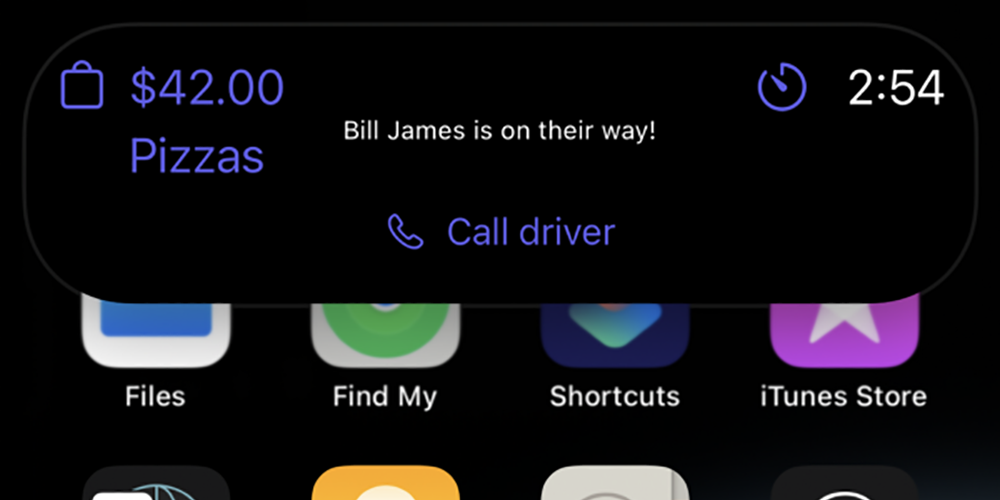The width and height of the screenshot is (1000, 500).
Task: Open the Files app
Action: click(x=156, y=338)
